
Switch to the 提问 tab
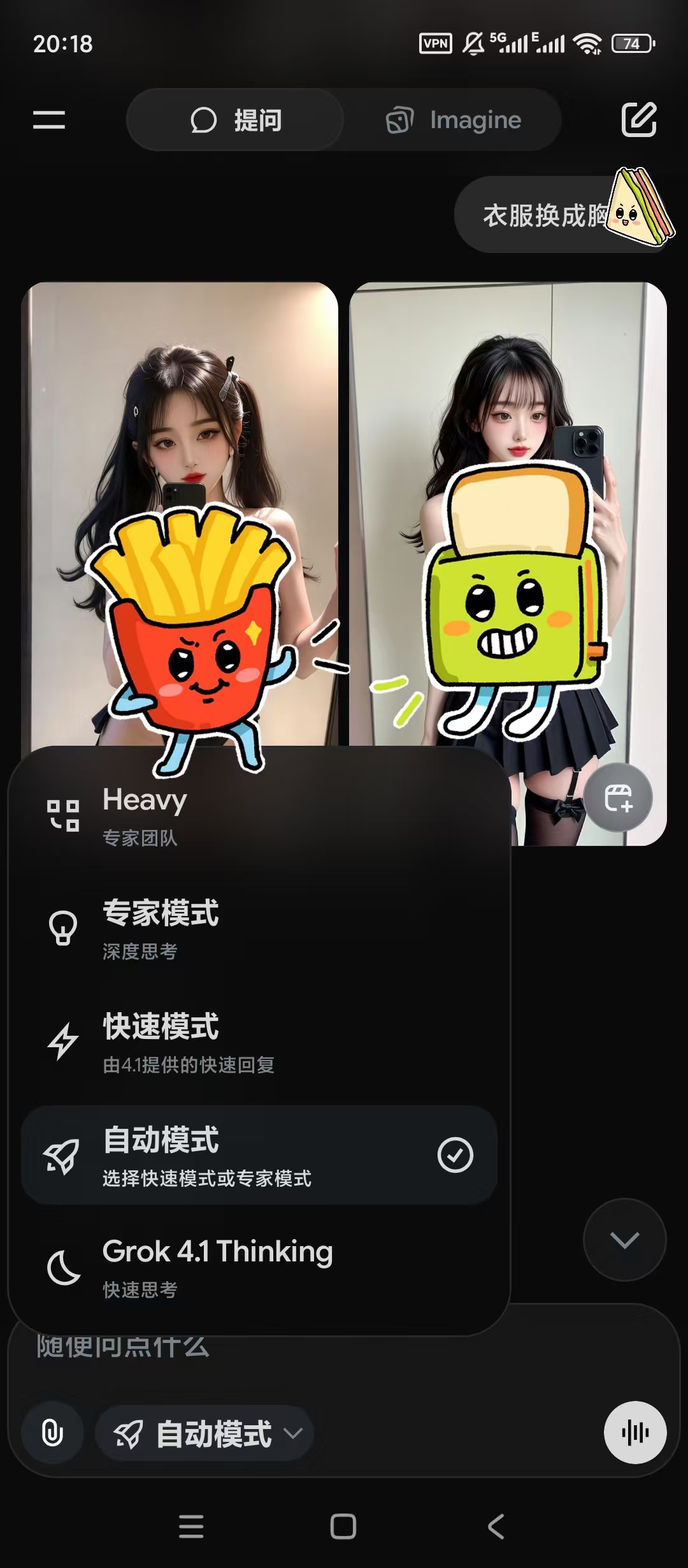pos(236,120)
